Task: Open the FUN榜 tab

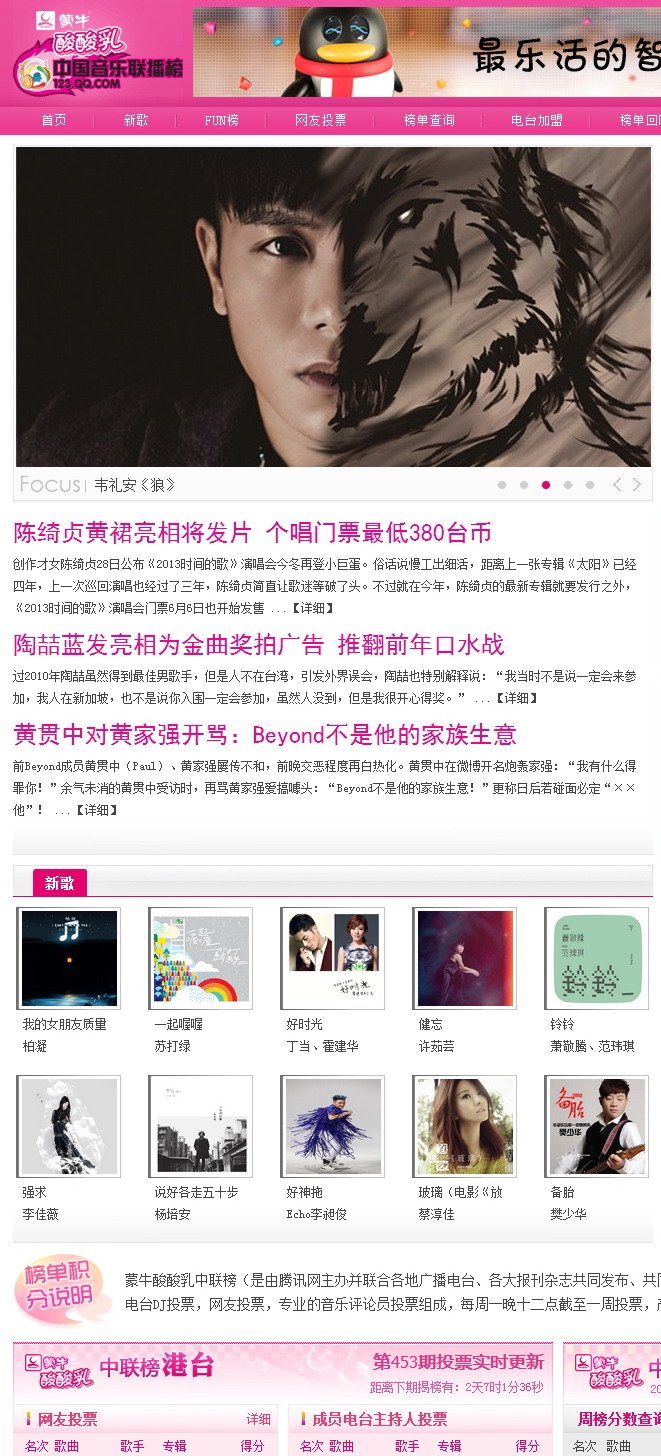Action: pos(221,120)
